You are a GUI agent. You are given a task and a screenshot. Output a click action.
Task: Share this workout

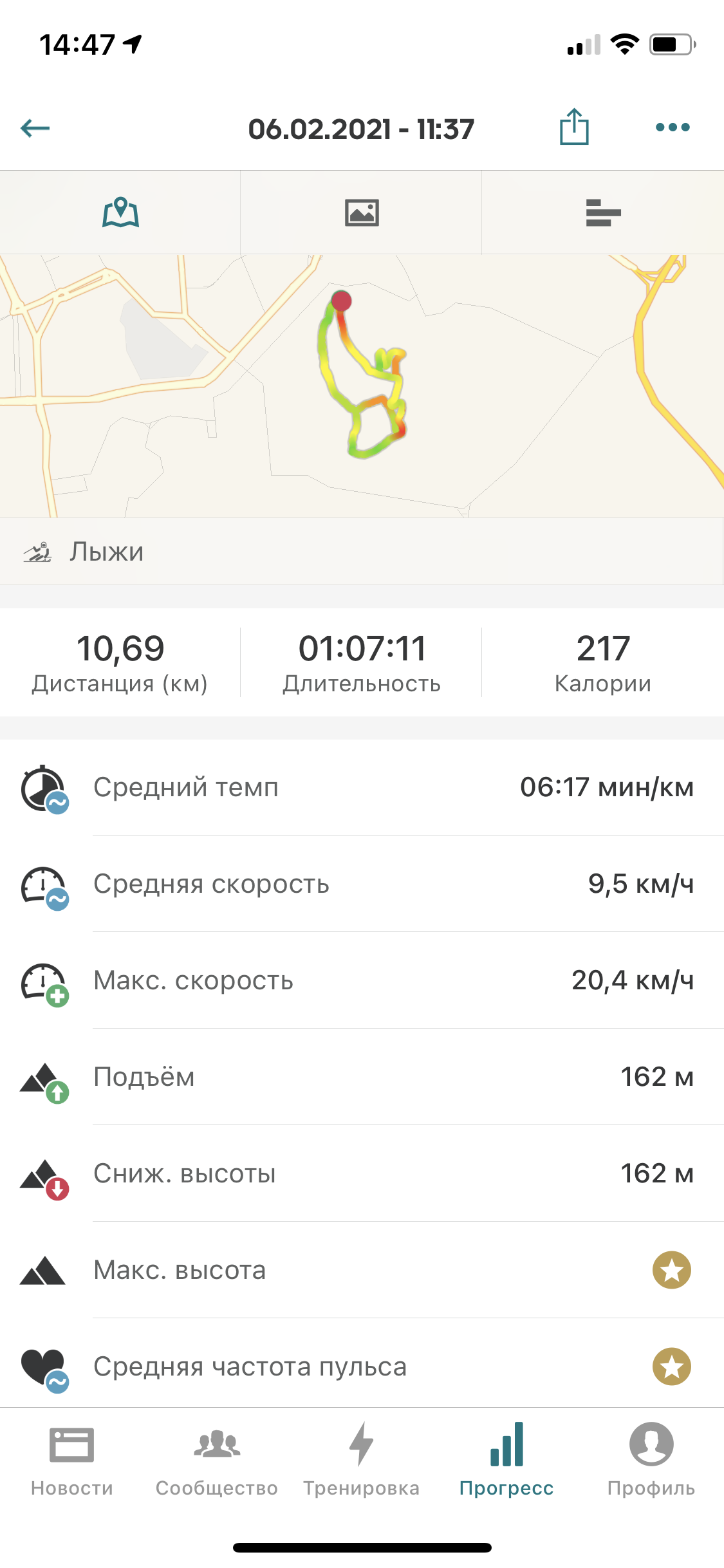click(x=573, y=127)
